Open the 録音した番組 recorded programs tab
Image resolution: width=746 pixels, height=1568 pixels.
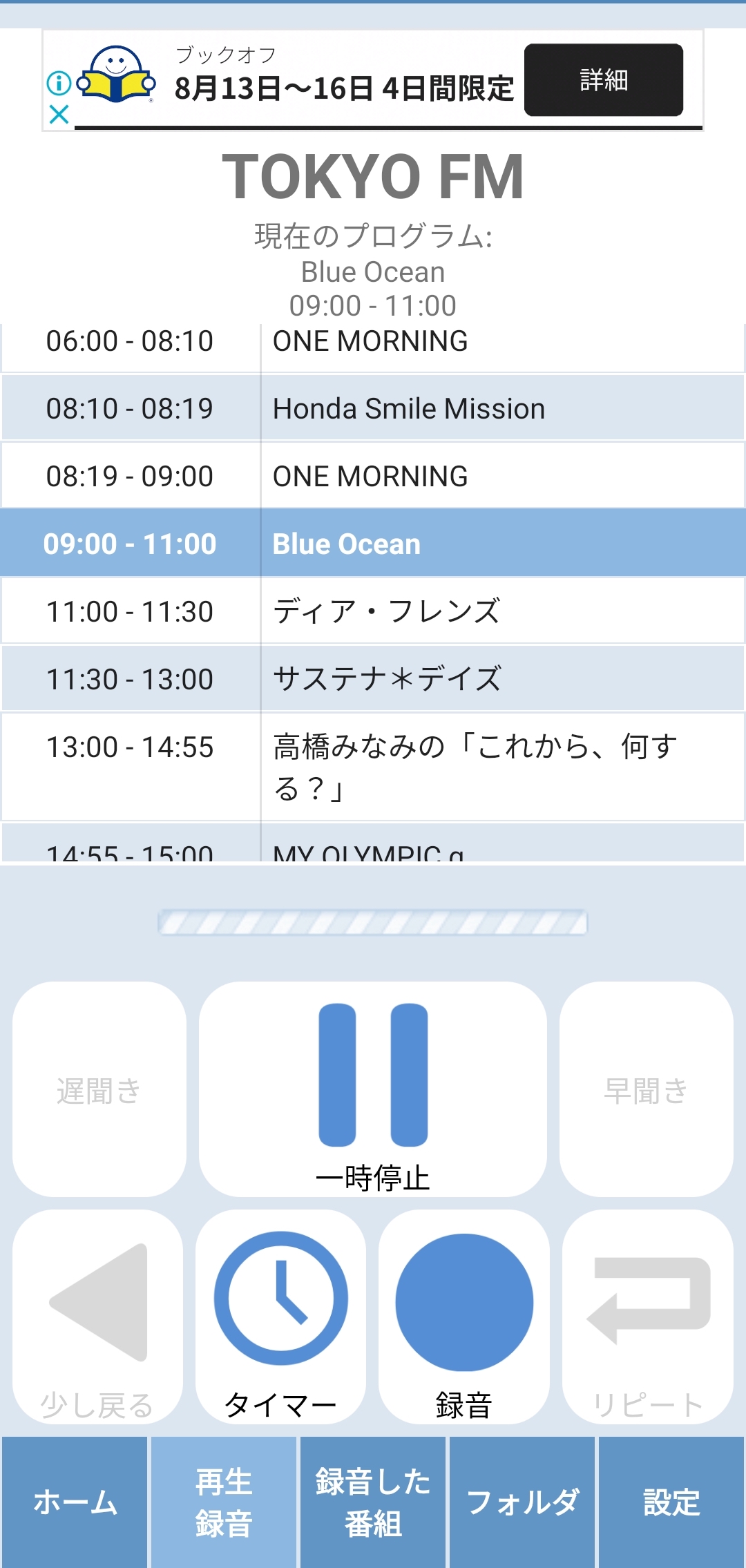pos(373,1502)
